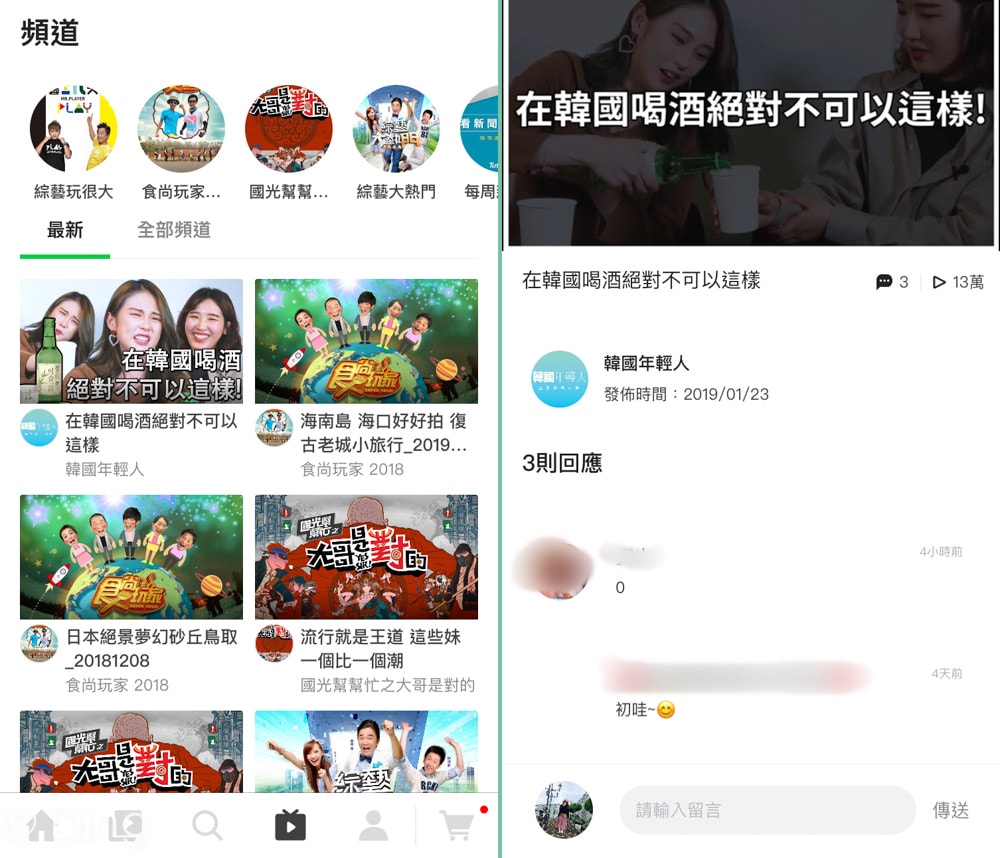Send the comment with 傳送
This screenshot has height=858, width=1000.
point(950,810)
